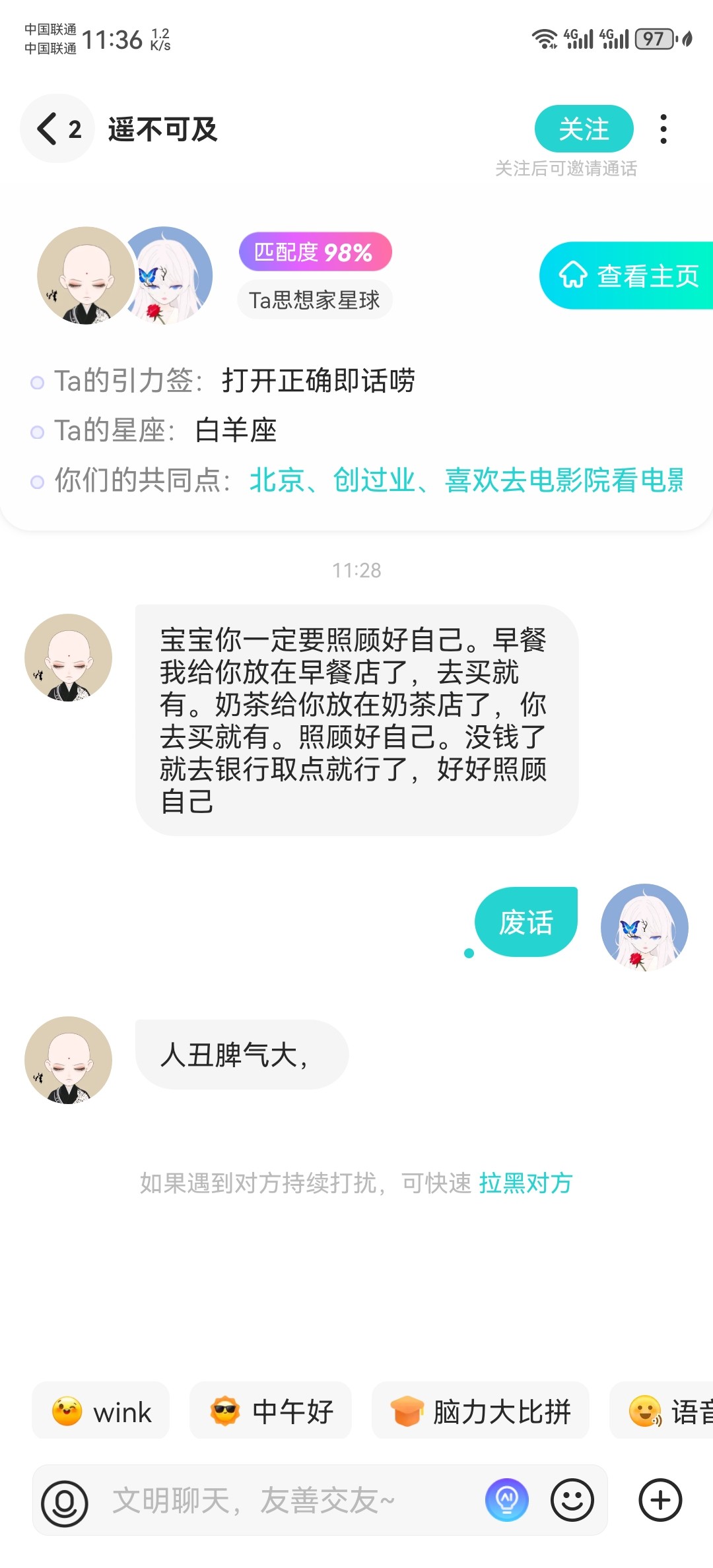Tap the Ta思想家星球 chip

(x=314, y=300)
